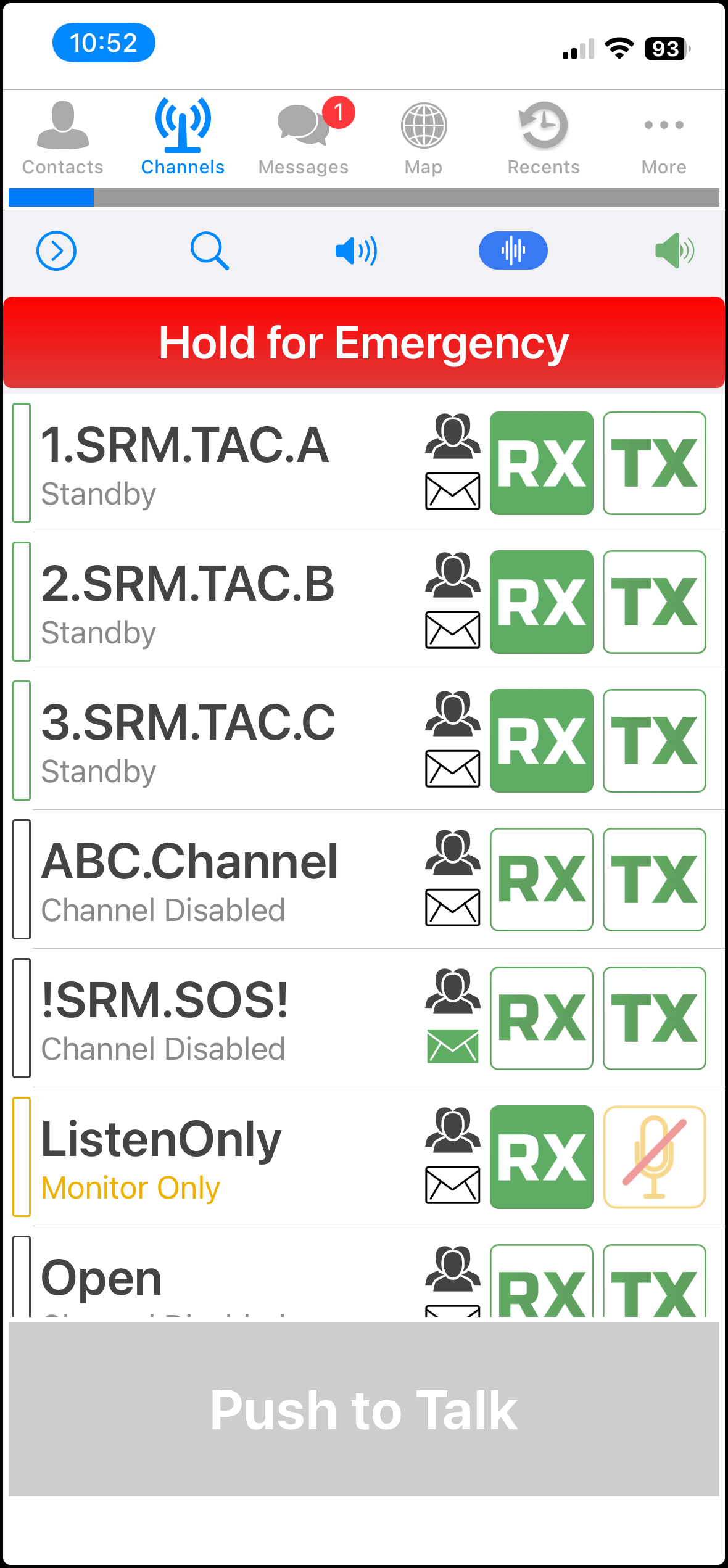Open green message envelope for !SRM.SOS!
The width and height of the screenshot is (728, 1568).
coord(452,1046)
